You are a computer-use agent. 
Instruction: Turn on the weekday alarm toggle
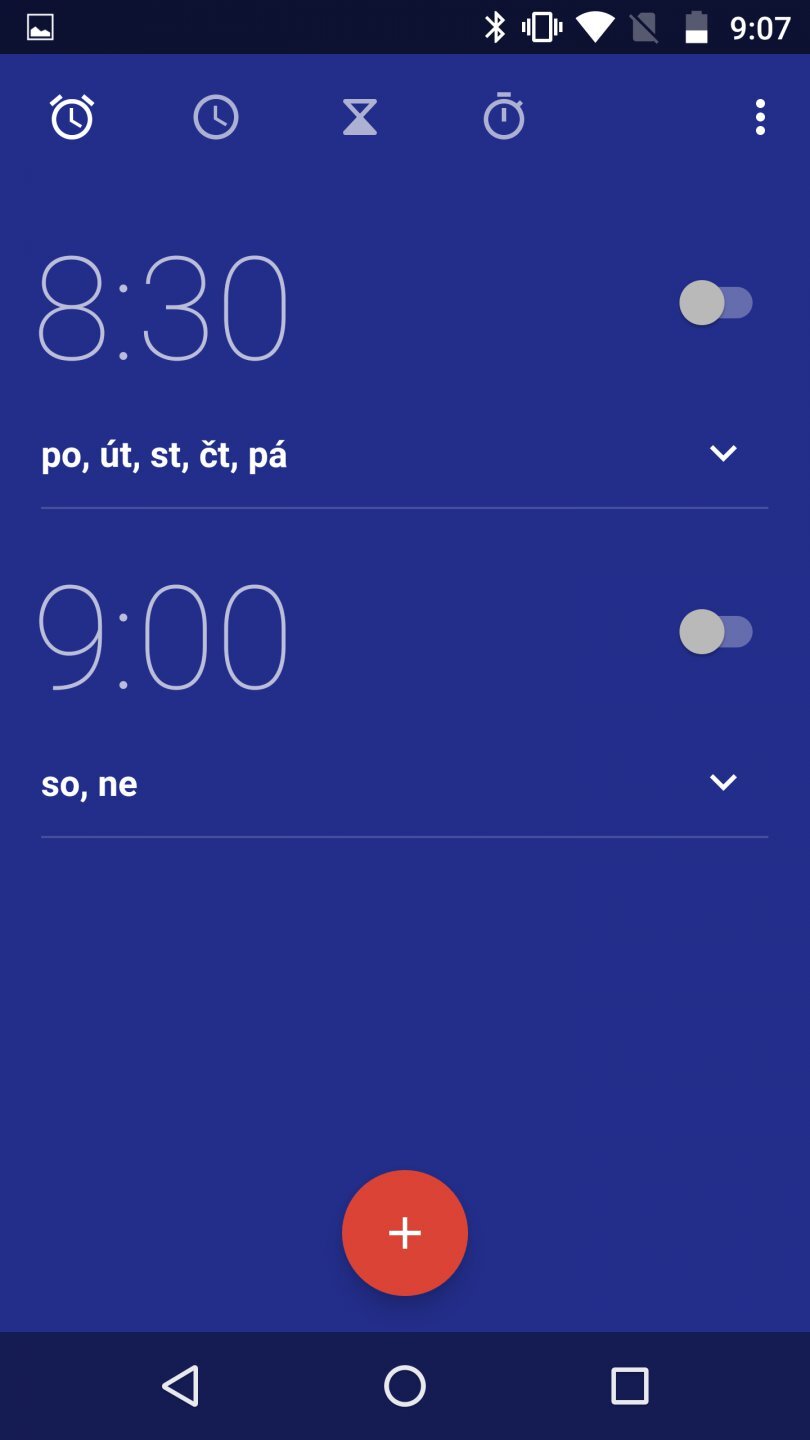pyautogui.click(x=717, y=302)
